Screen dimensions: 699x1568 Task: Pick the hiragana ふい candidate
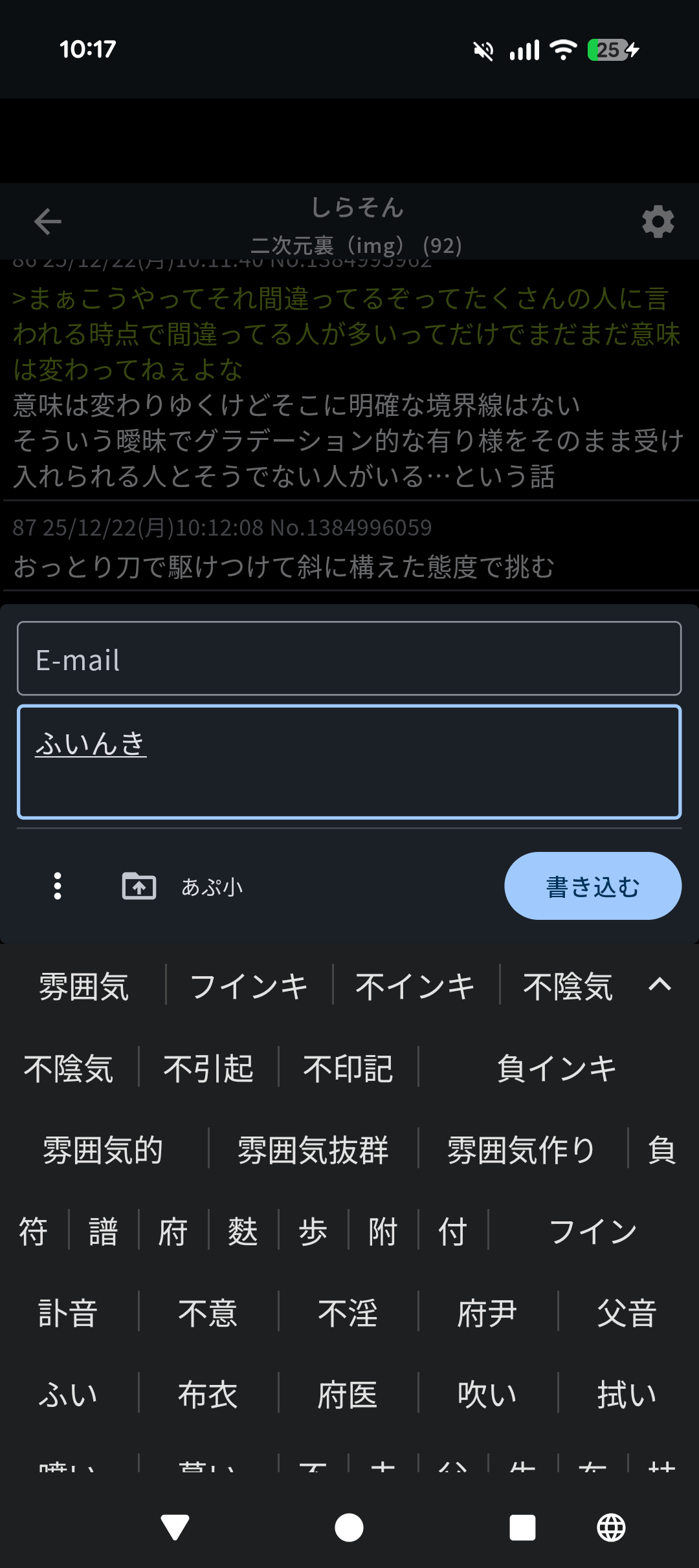pos(69,1394)
